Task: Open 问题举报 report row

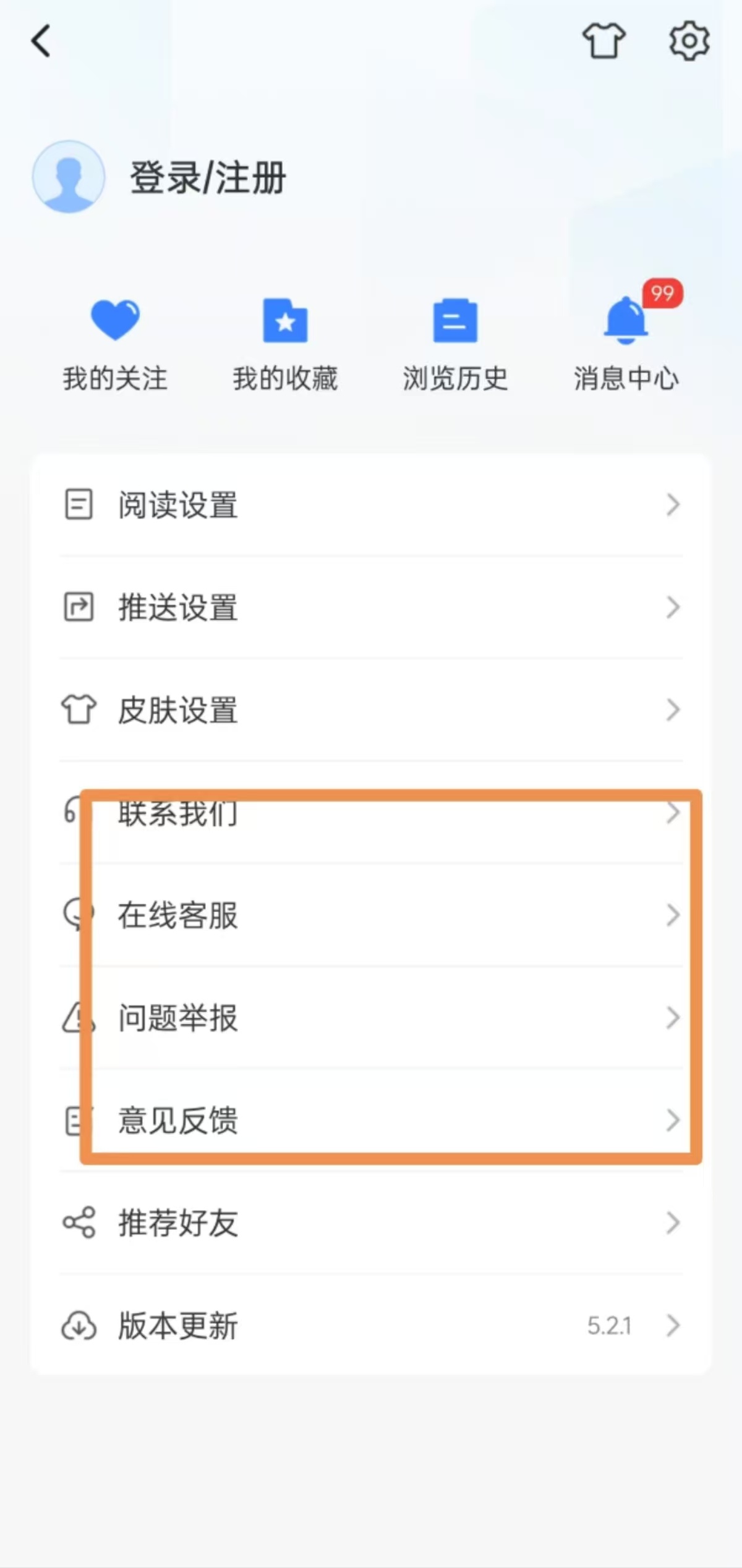Action: click(371, 1018)
